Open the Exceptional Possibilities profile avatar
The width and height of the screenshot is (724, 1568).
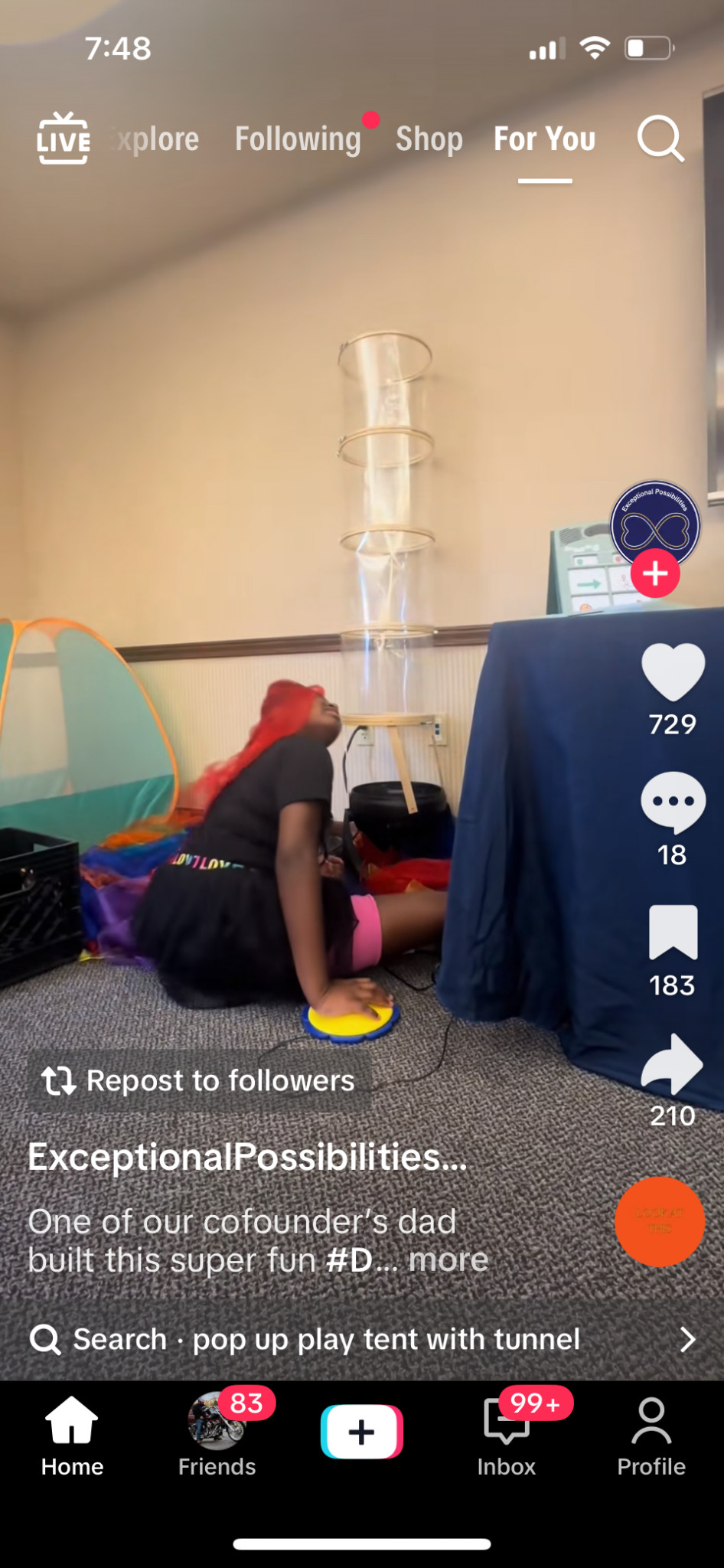tap(655, 526)
